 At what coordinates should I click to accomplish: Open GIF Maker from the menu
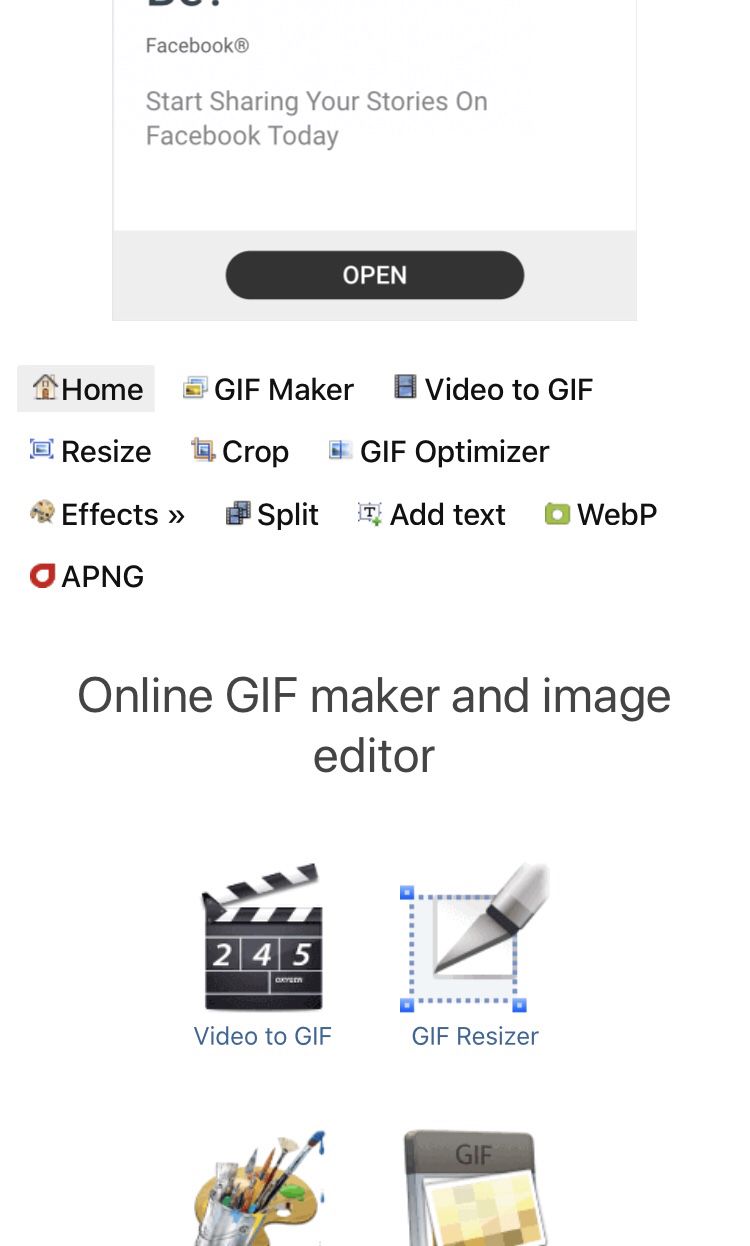click(x=268, y=389)
